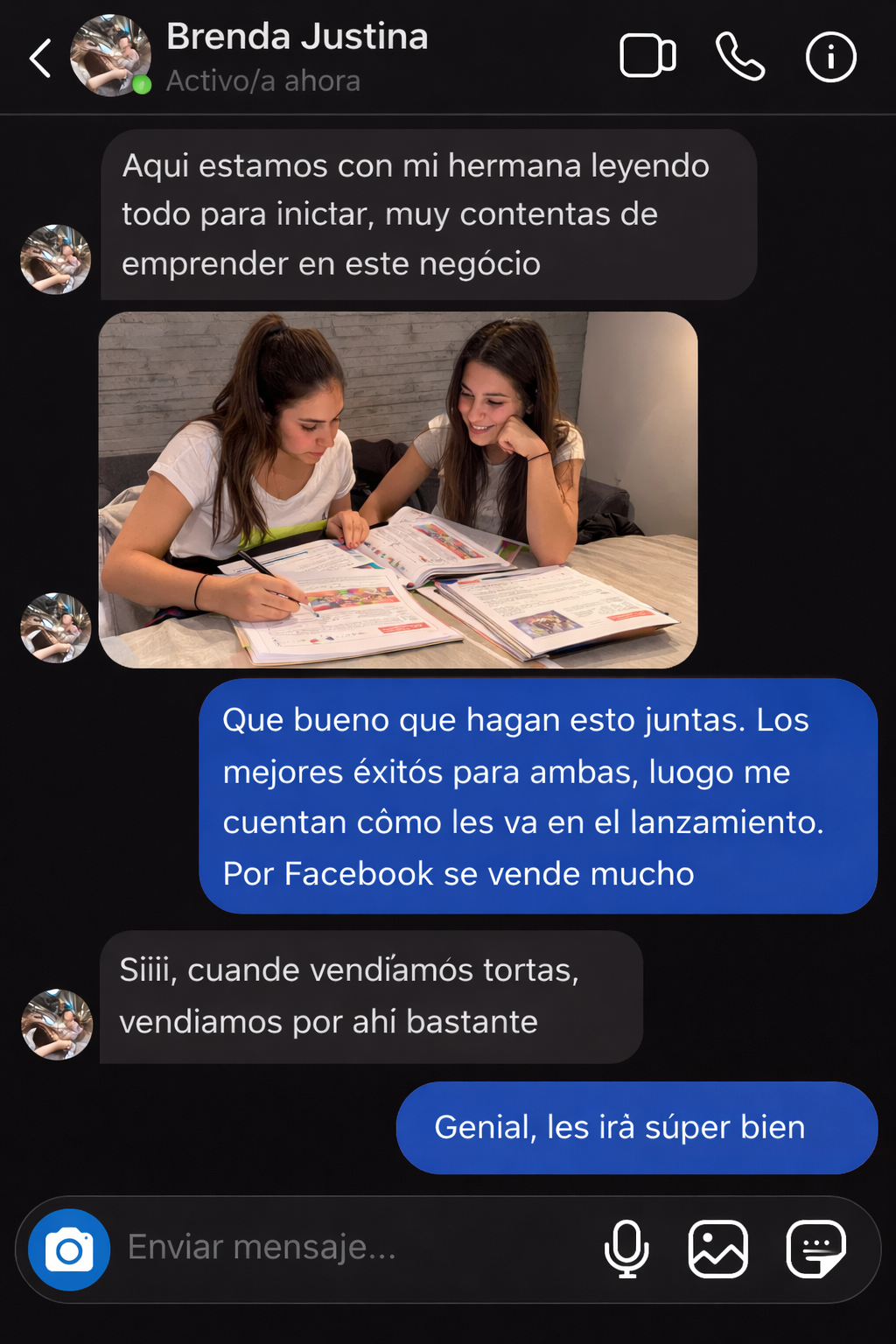Viewport: 896px width, 1344px height.
Task: Start a voice call with Brenda
Action: [x=740, y=57]
